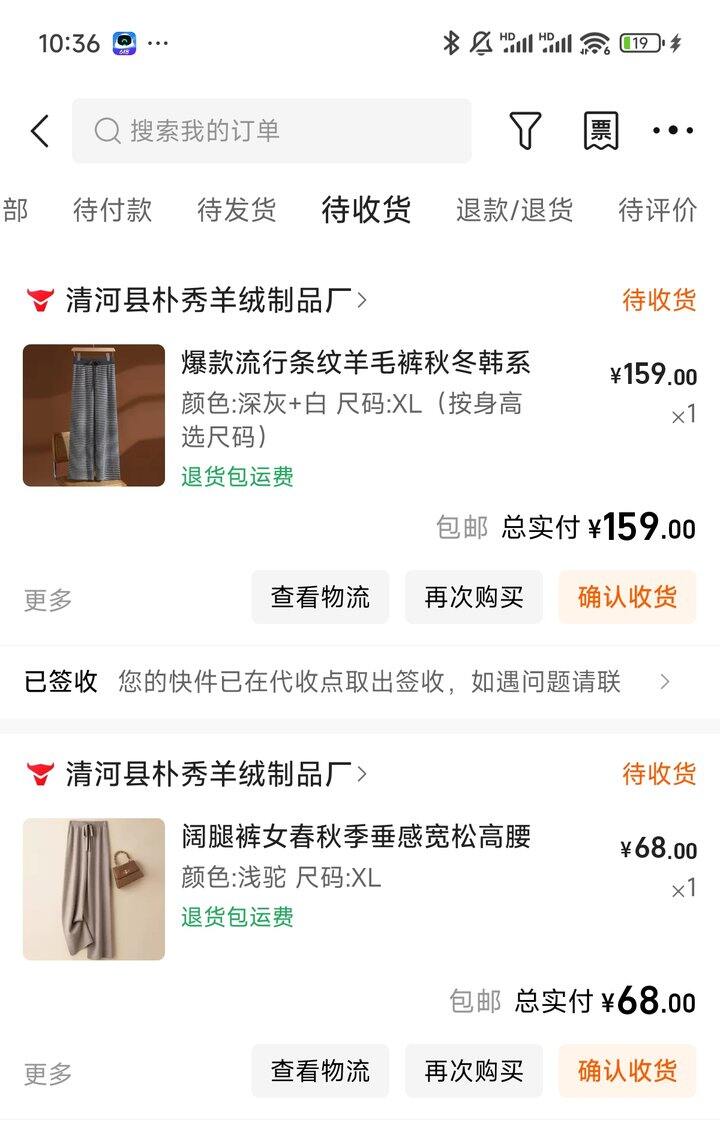Open the striped wool pants product thumbnail
This screenshot has width=720, height=1126.
(93, 413)
